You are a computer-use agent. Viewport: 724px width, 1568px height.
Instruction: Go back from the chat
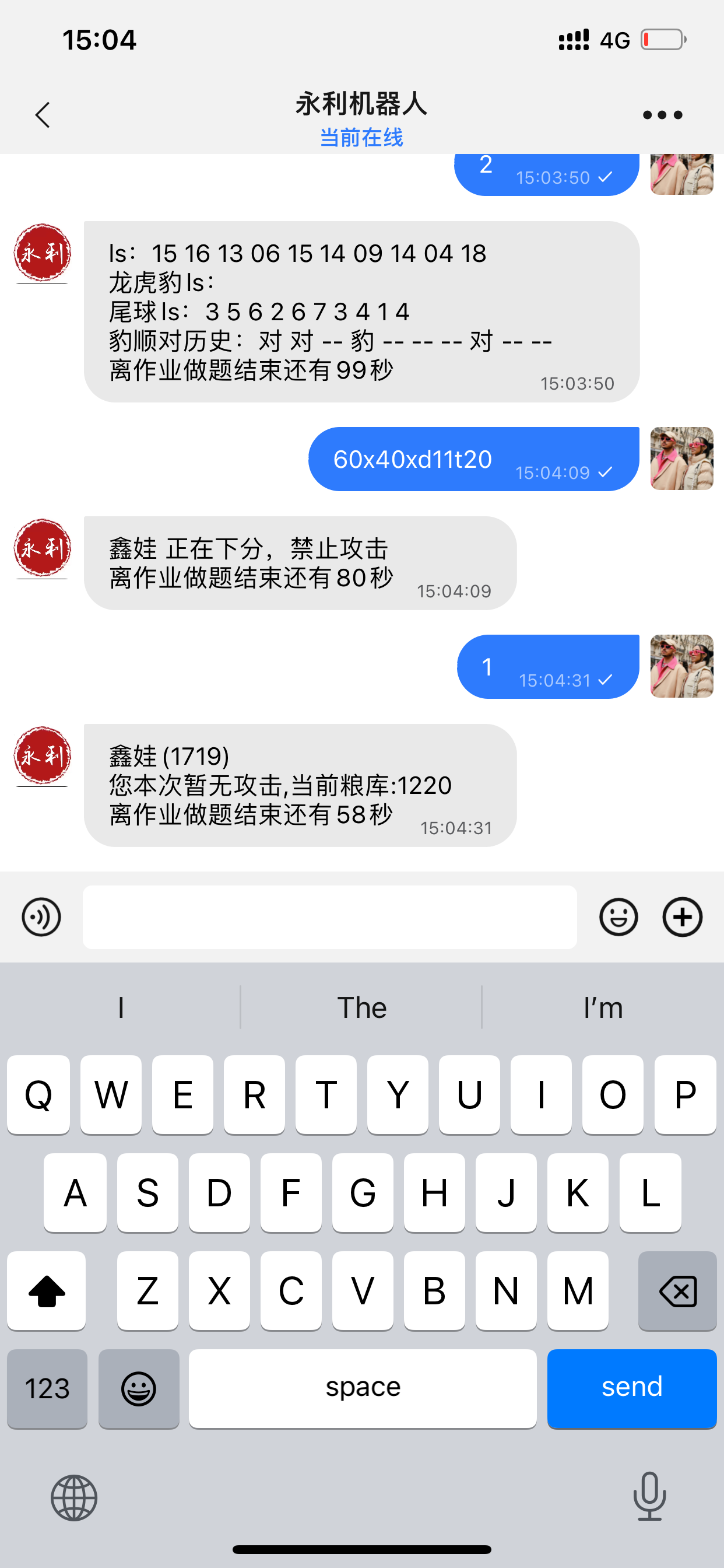(x=43, y=114)
